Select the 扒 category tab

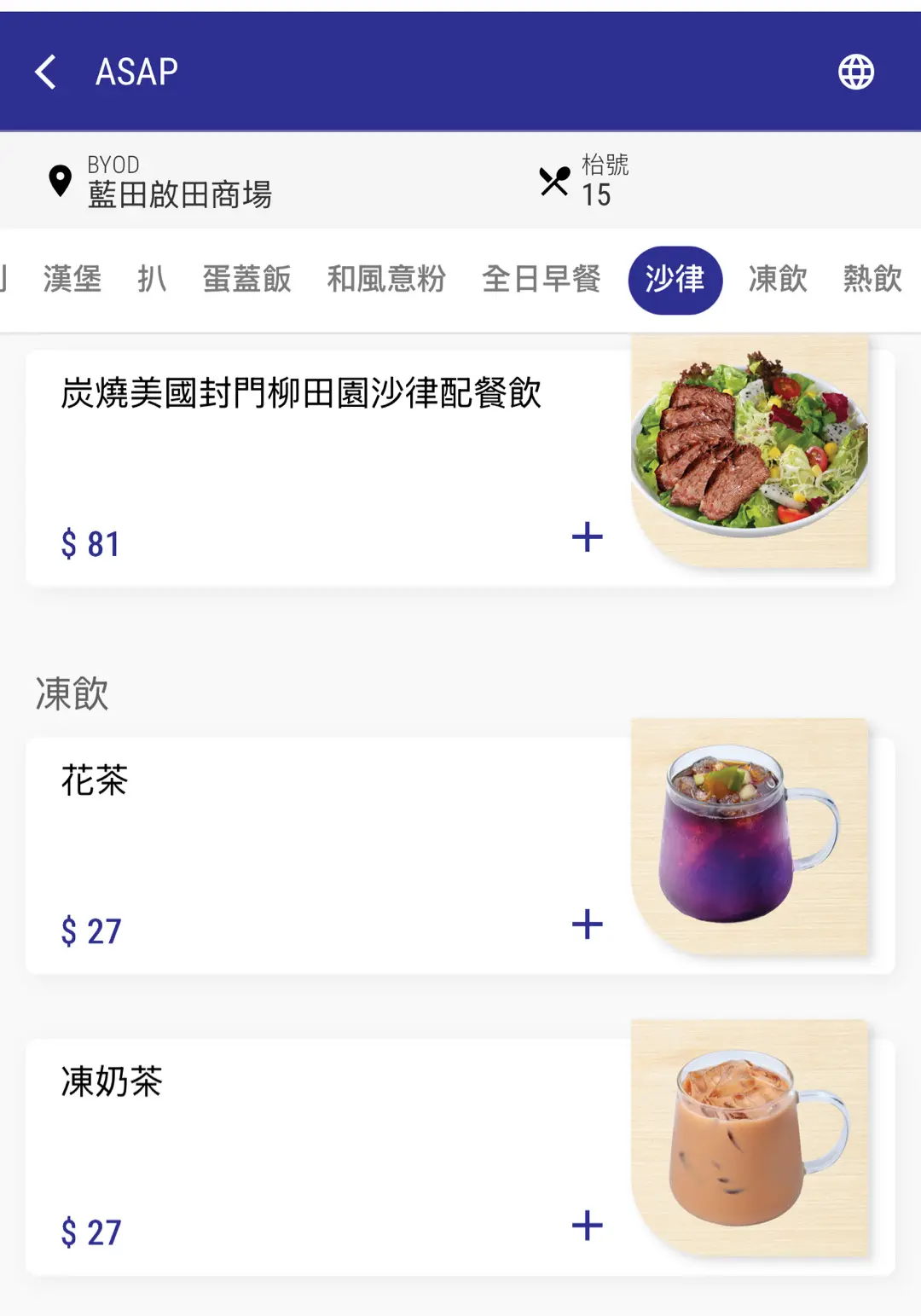(152, 279)
